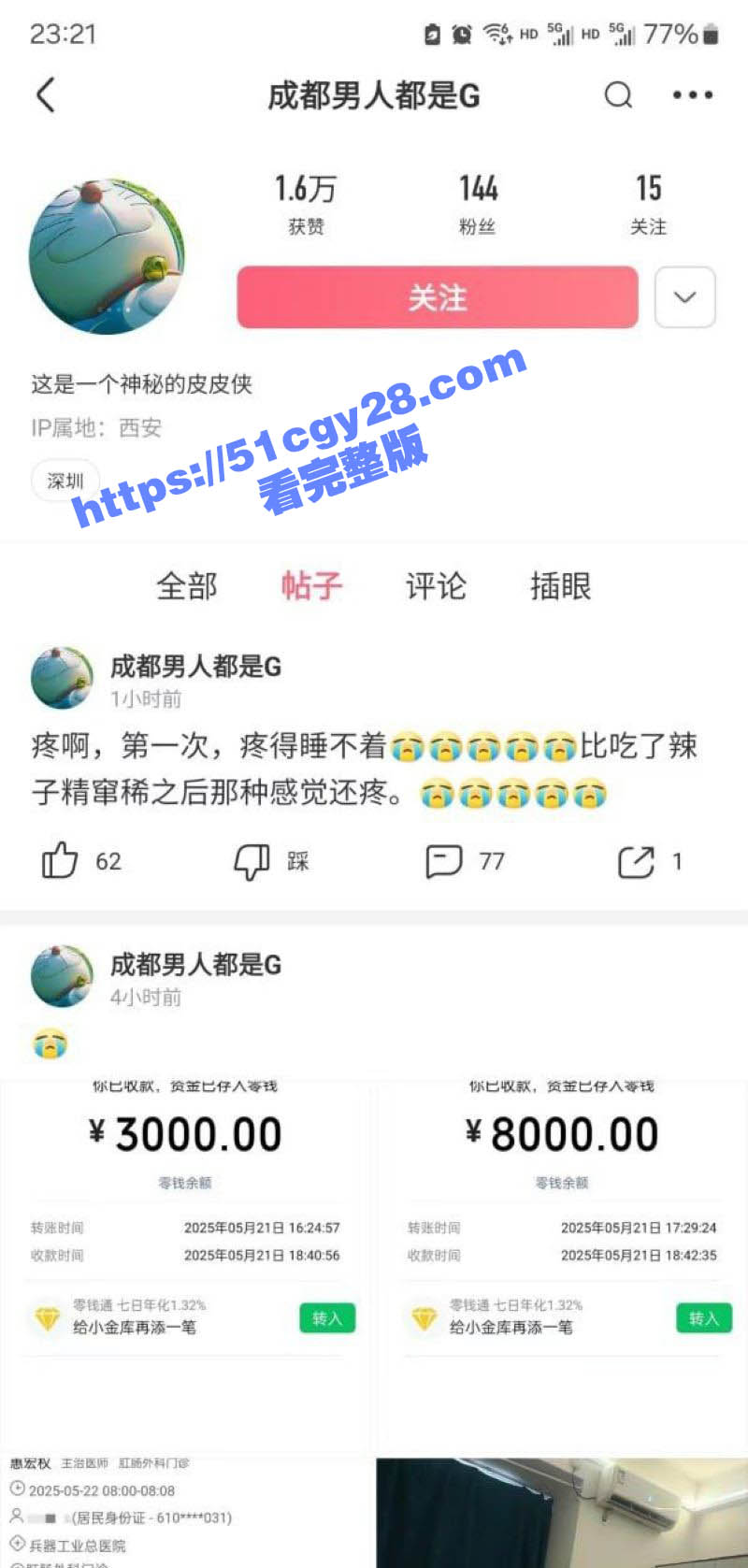Enlarge the profile avatar picture

click(108, 257)
